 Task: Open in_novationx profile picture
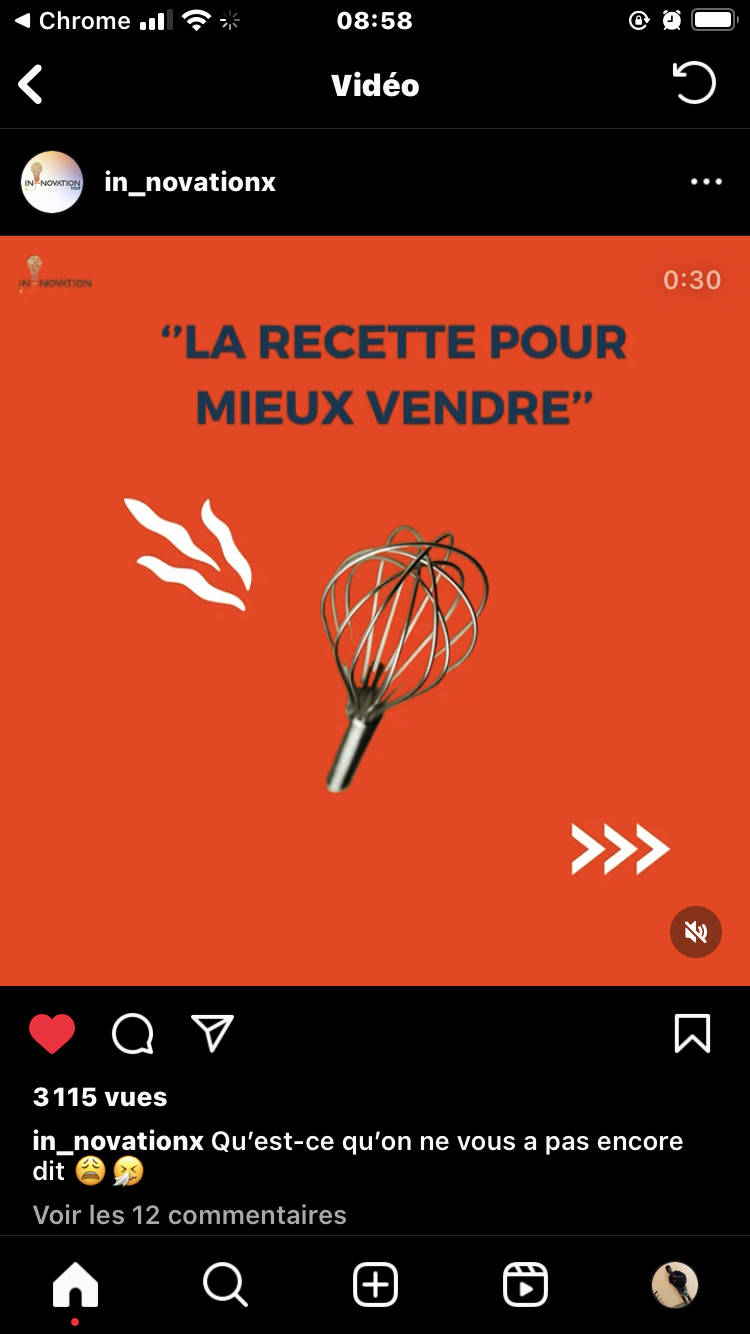[x=52, y=182]
